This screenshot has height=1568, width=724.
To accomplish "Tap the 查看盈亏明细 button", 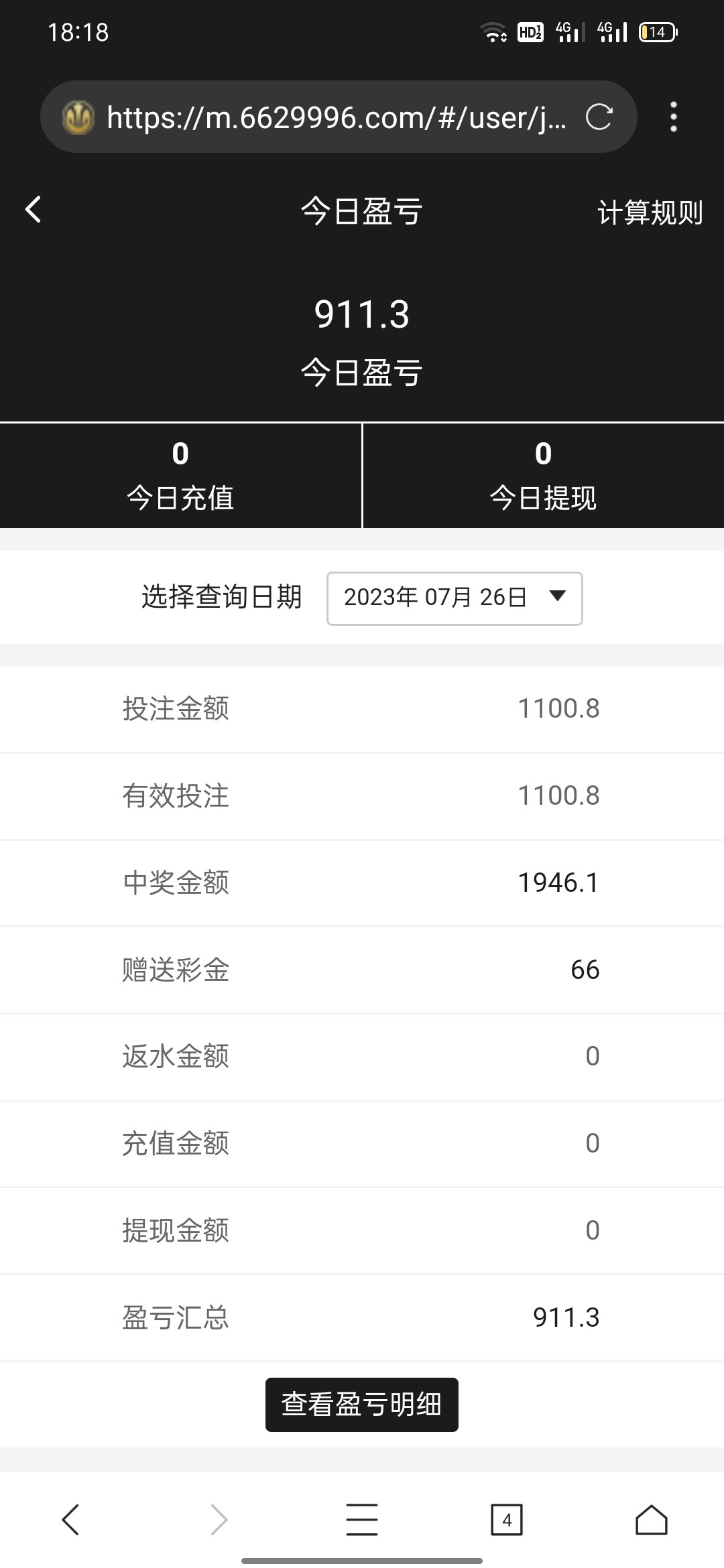I will coord(361,1404).
